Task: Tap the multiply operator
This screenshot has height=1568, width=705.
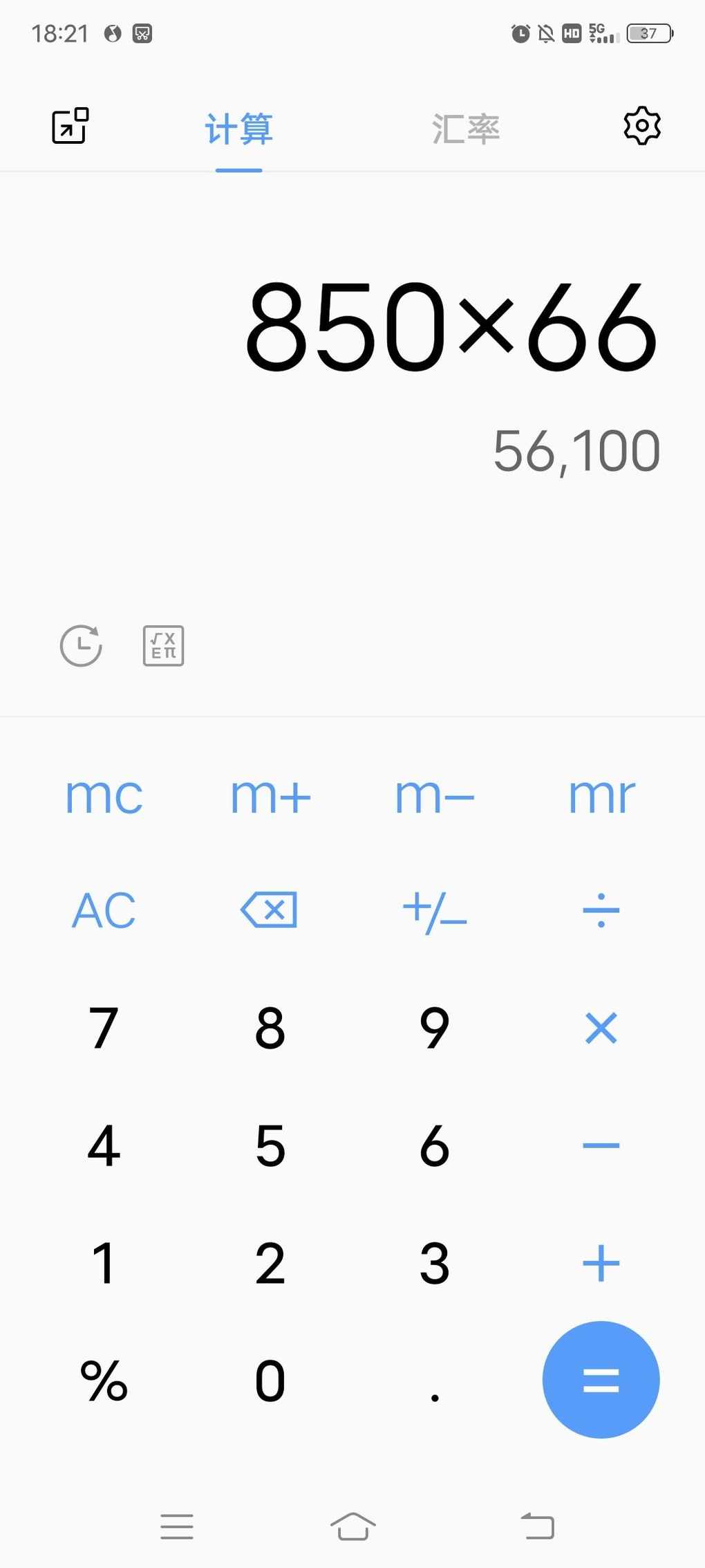Action: [601, 1028]
